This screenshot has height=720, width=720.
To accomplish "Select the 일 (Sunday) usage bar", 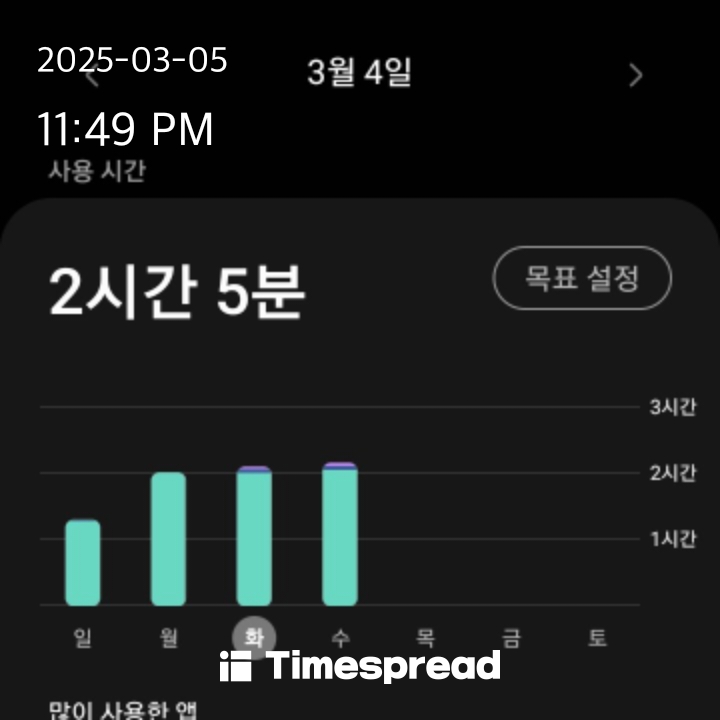I will (x=83, y=562).
